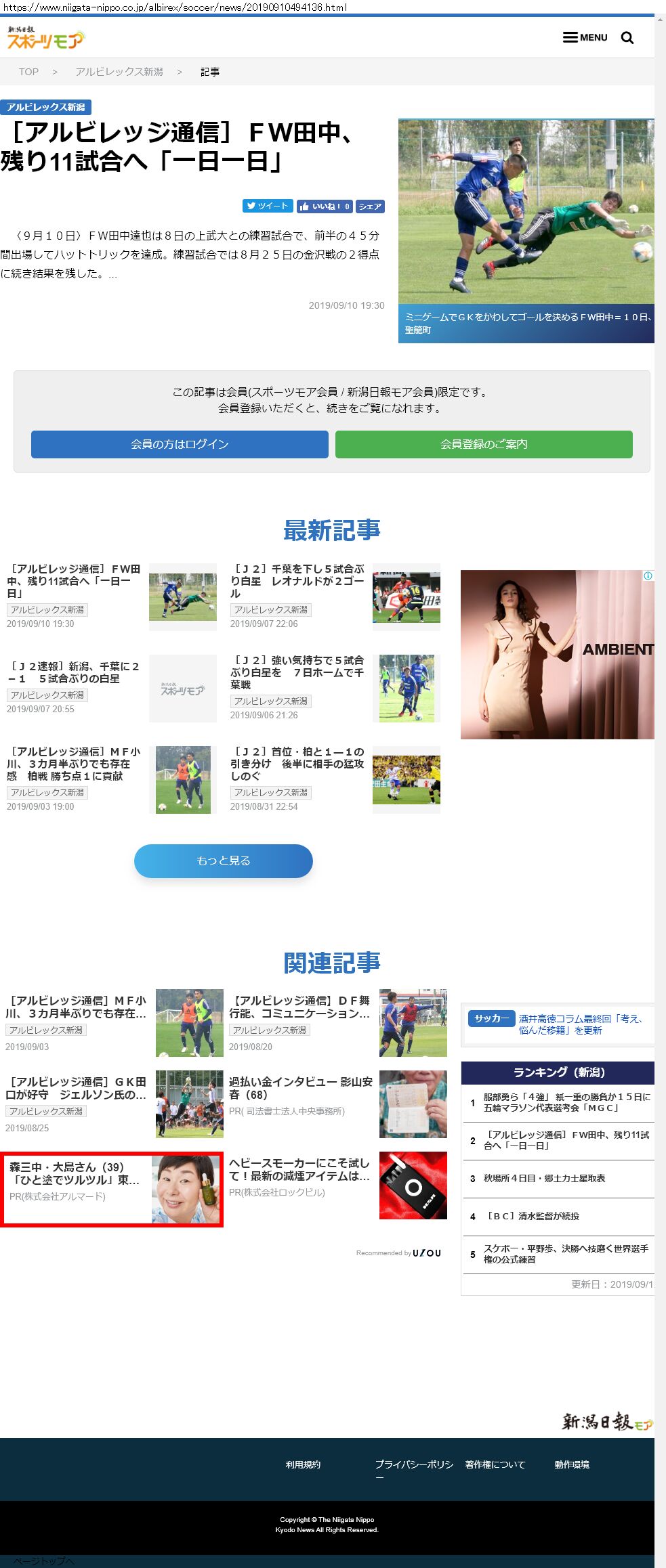This screenshot has width=666, height=1568.
Task: Open article 千葉を下し5試合ぶり白星
Action: point(298,581)
